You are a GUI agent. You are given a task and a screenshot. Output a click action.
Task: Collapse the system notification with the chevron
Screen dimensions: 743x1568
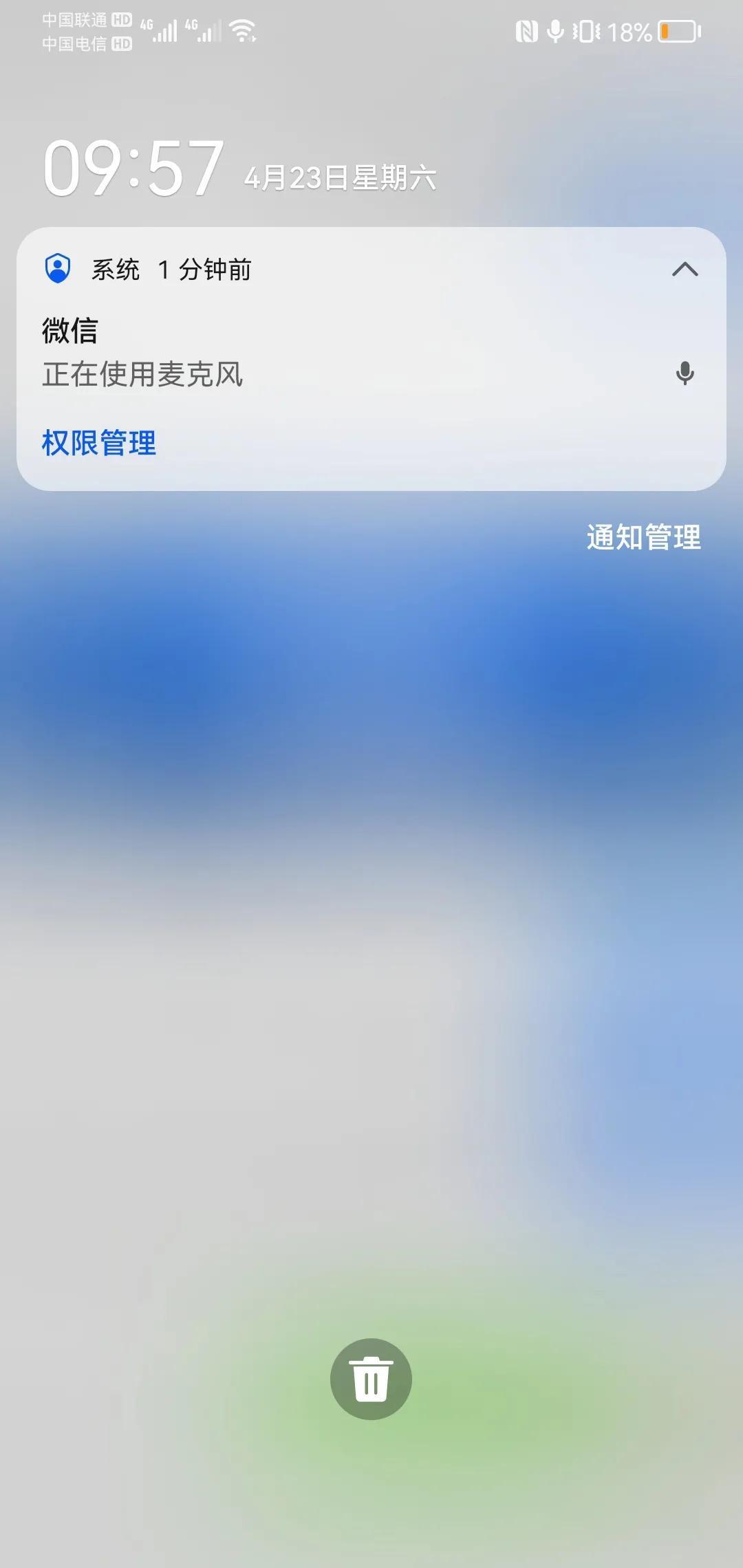685,270
